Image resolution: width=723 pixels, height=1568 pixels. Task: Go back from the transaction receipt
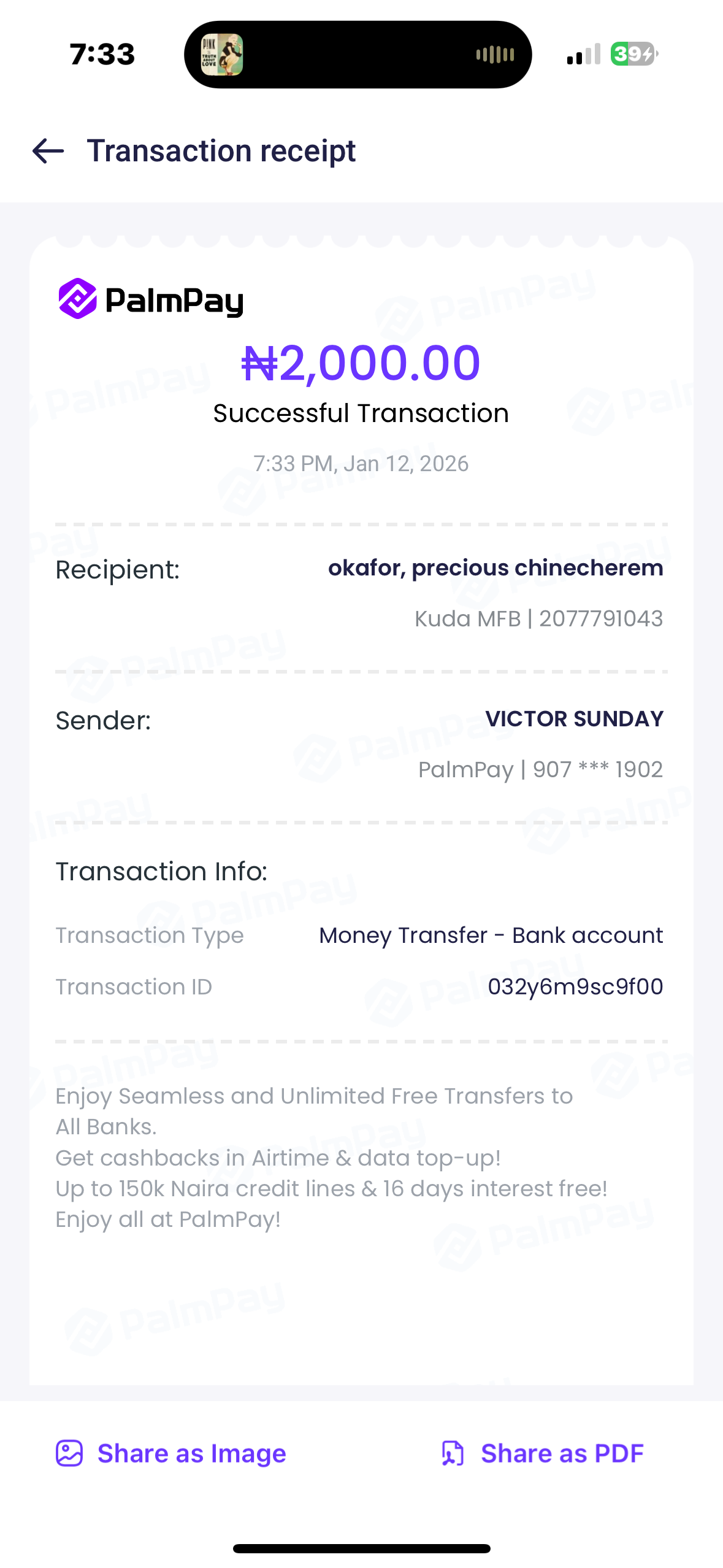pyautogui.click(x=48, y=151)
